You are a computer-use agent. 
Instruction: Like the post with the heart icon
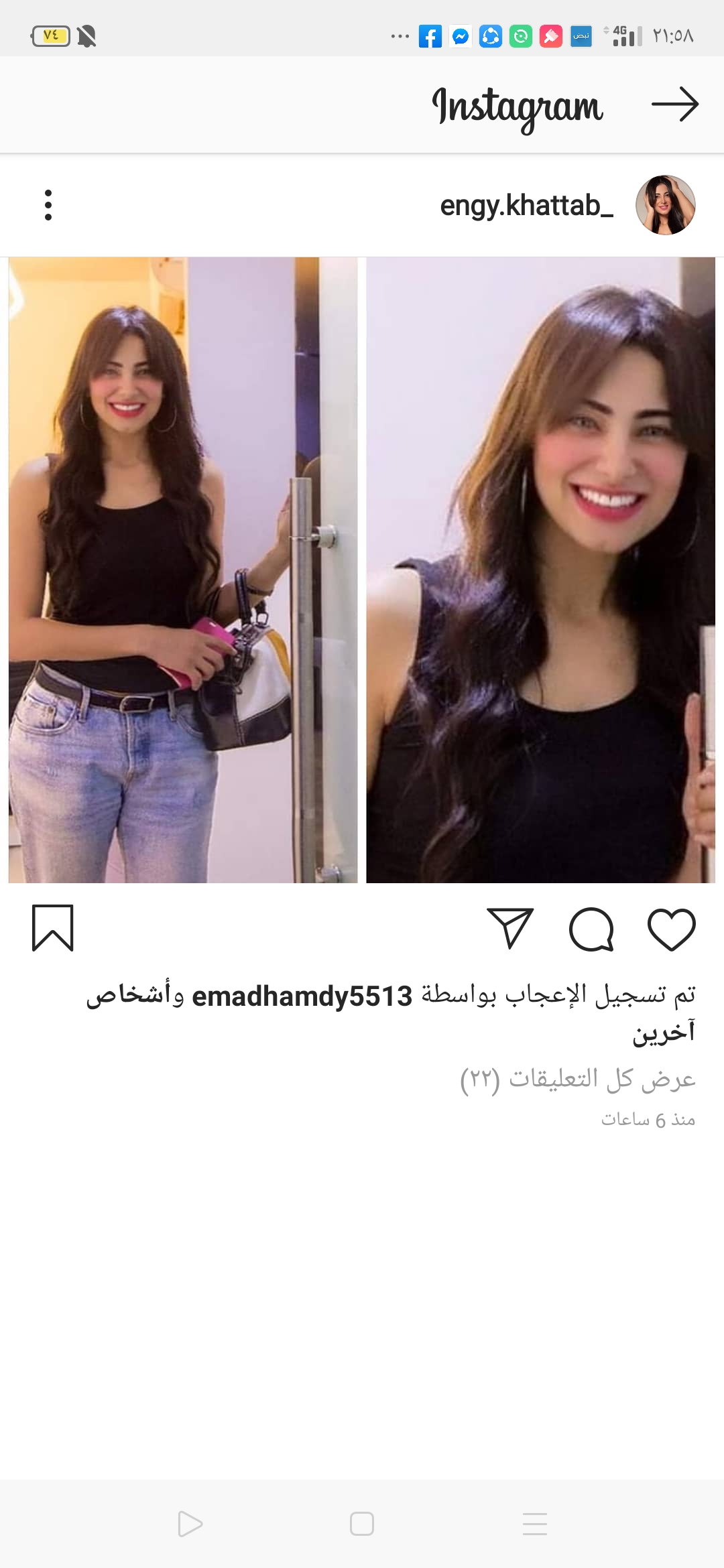click(671, 929)
